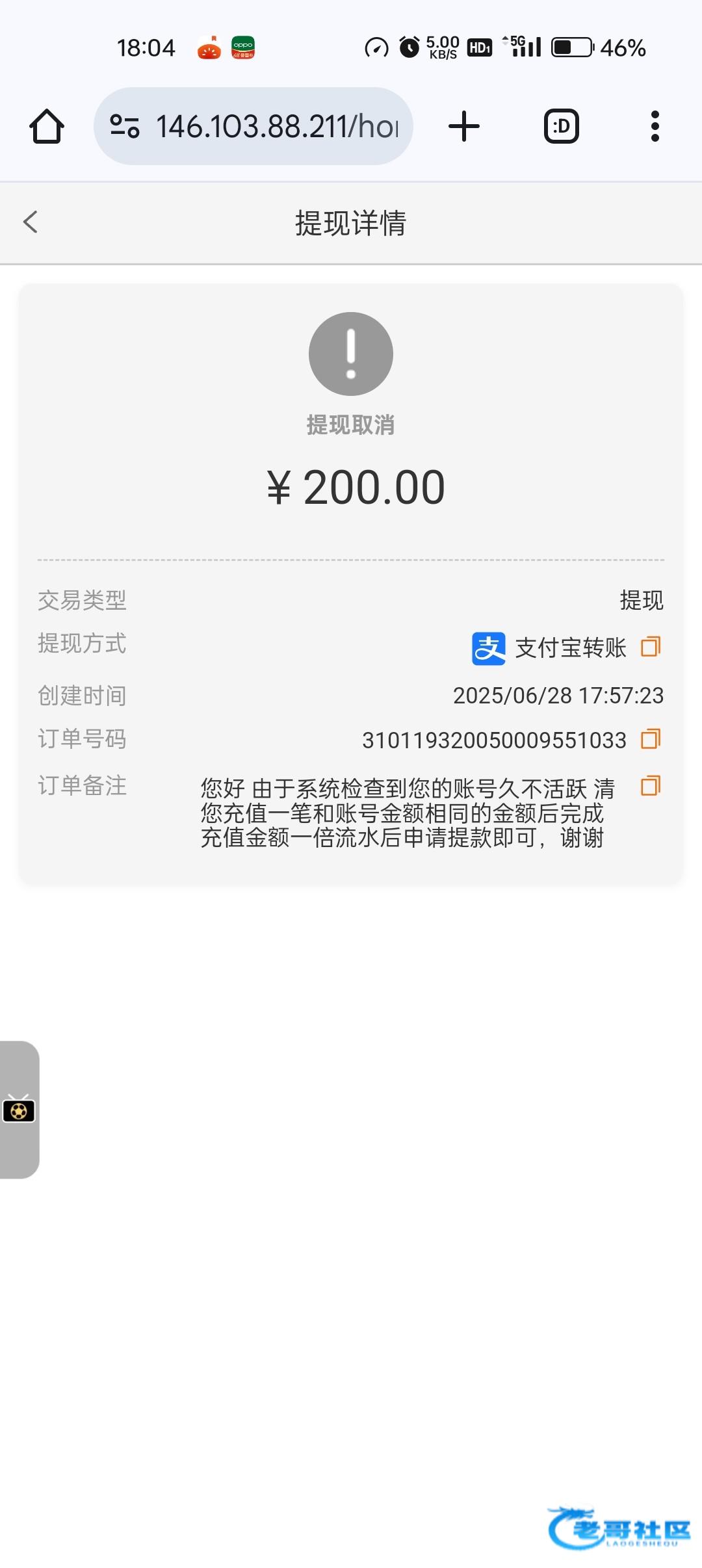Open the browser overflow menu
Image resolution: width=702 pixels, height=1568 pixels.
[x=655, y=126]
